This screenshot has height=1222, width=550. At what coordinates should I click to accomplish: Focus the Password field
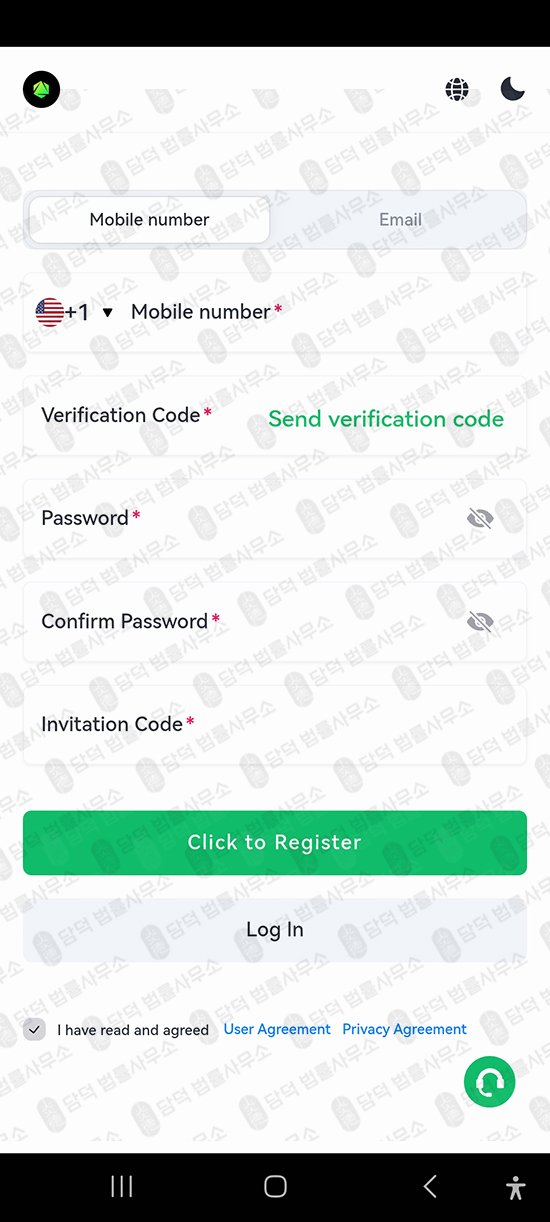point(245,518)
